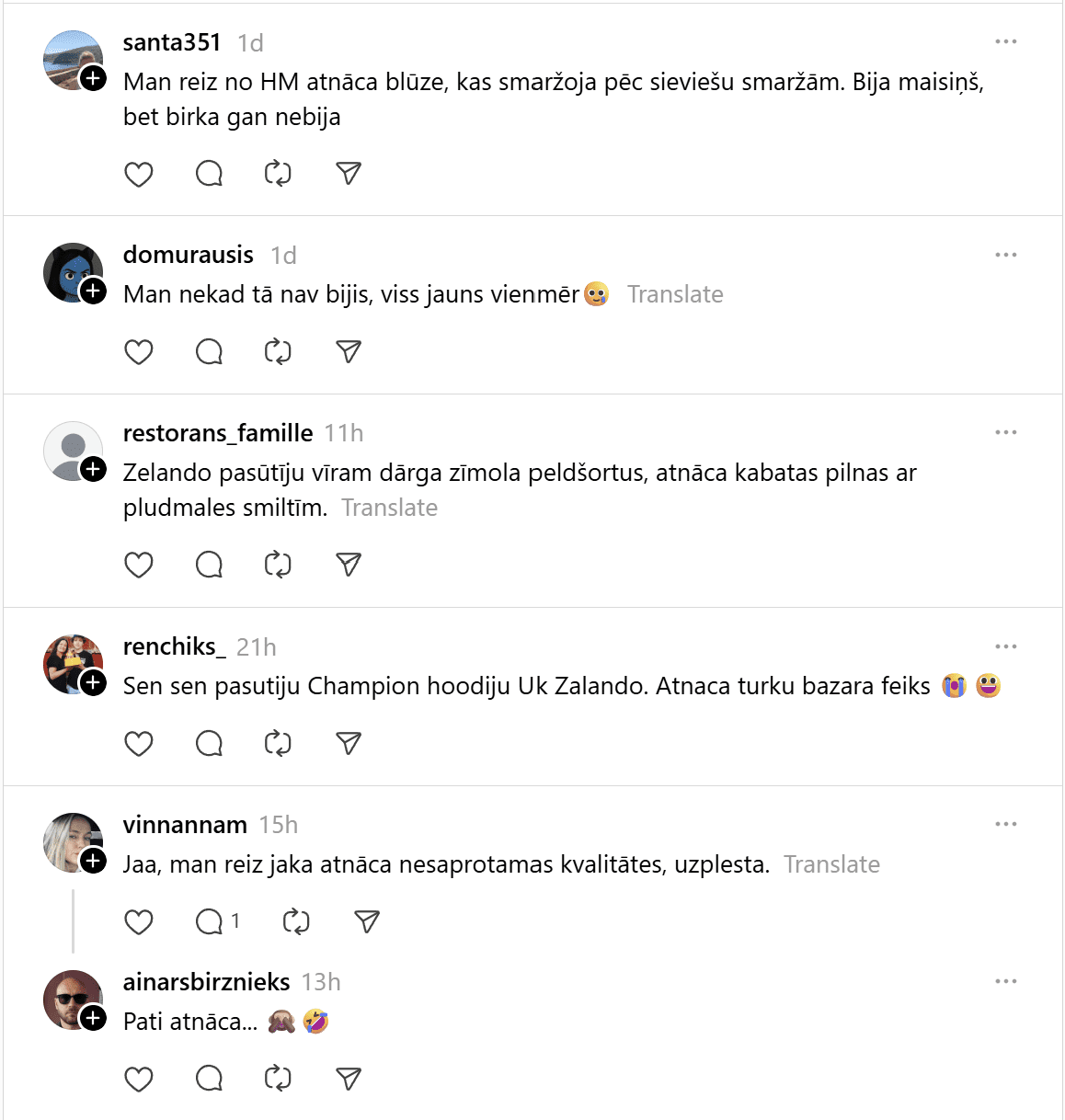This screenshot has height=1120, width=1065.
Task: Repost restorans_famille's comment
Action: click(278, 565)
